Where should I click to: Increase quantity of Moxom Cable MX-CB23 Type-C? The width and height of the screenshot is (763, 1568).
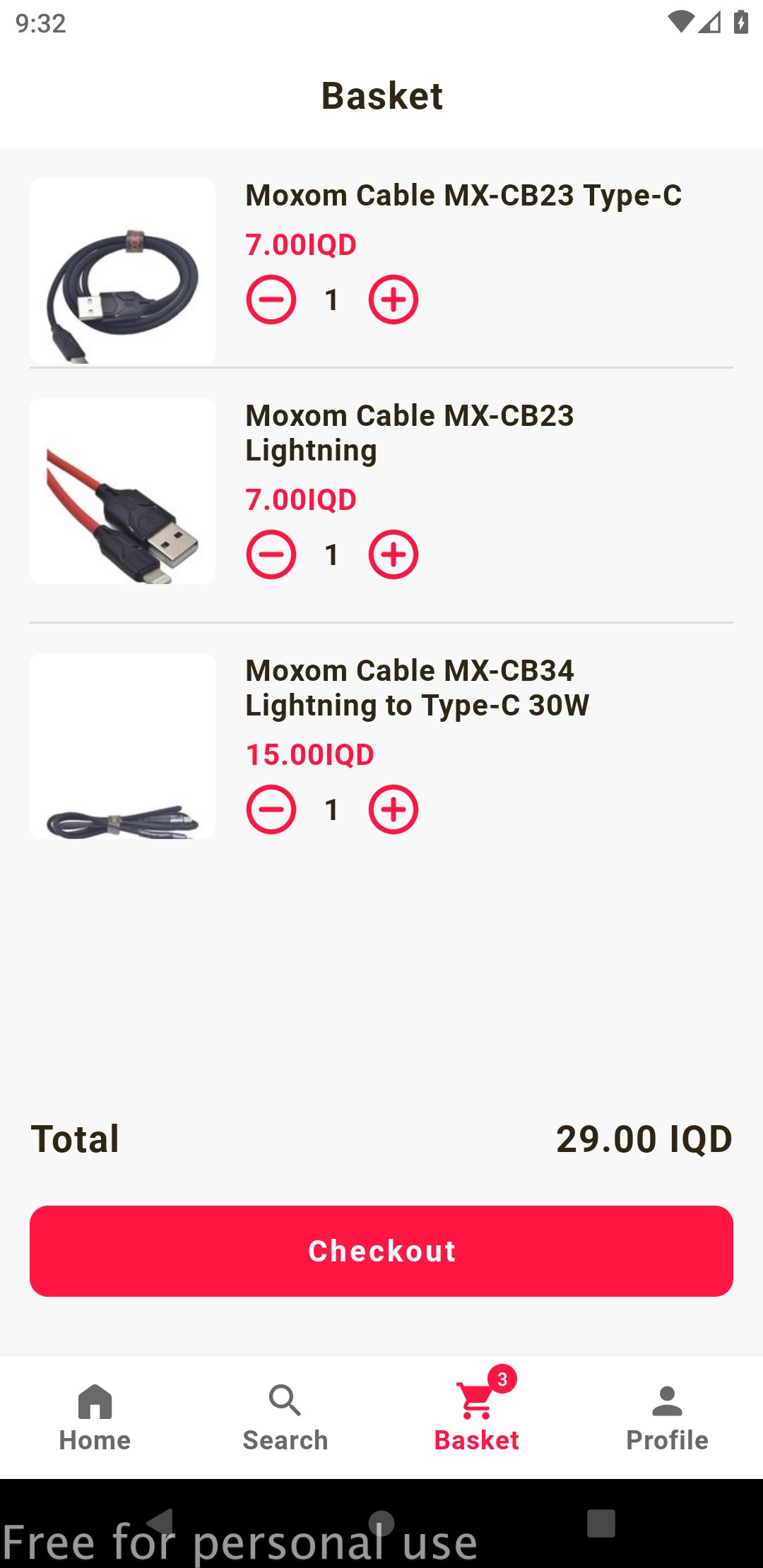coord(394,299)
